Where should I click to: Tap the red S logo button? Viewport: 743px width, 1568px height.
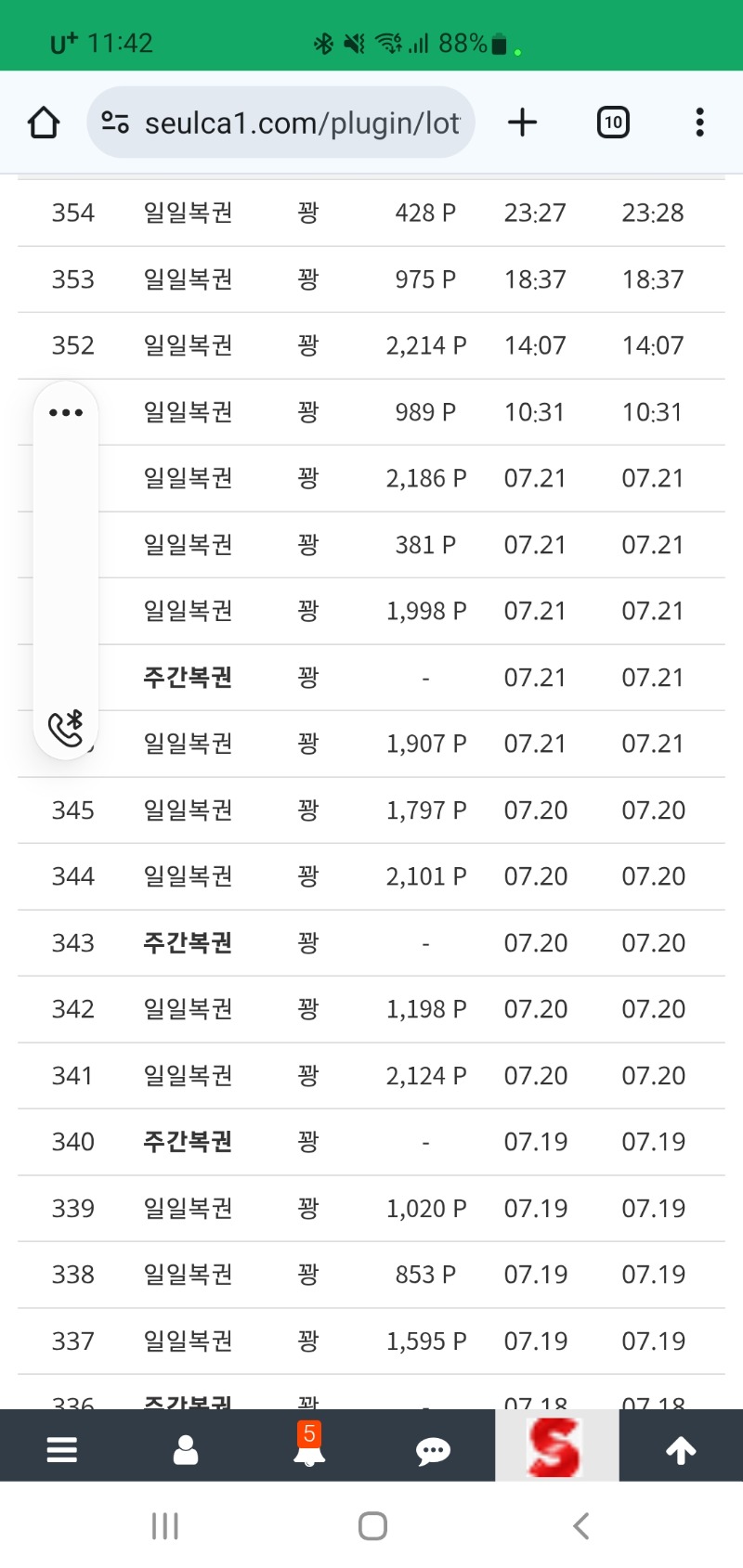click(x=556, y=1445)
